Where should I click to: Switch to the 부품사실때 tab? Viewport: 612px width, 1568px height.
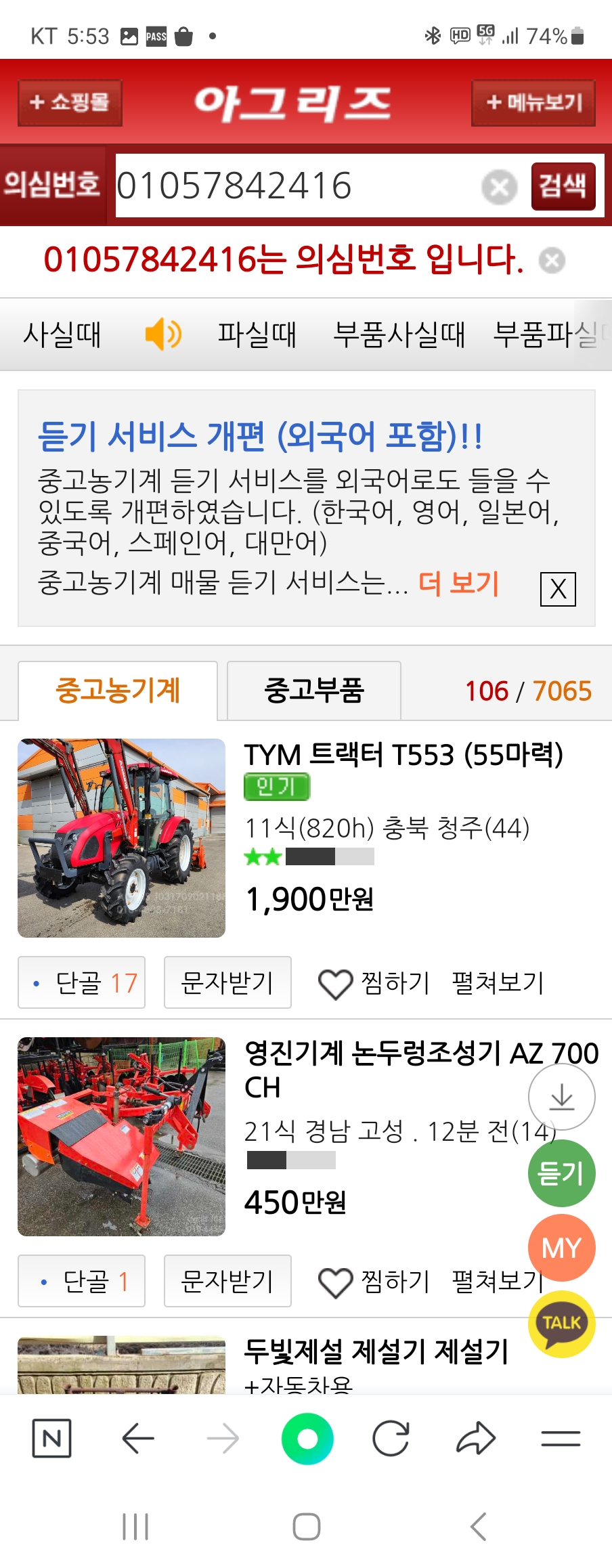pos(399,334)
